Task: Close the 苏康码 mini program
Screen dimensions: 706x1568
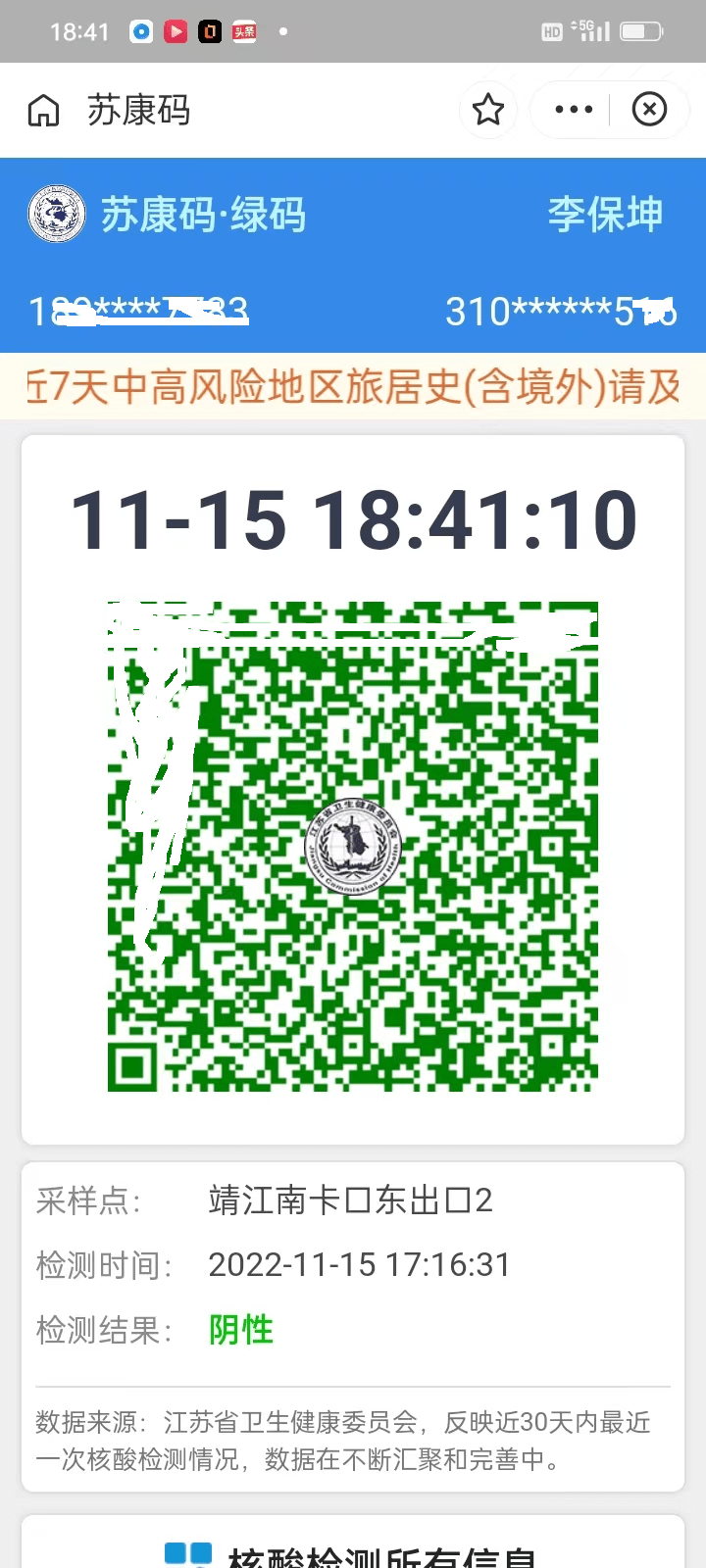Action: (649, 110)
